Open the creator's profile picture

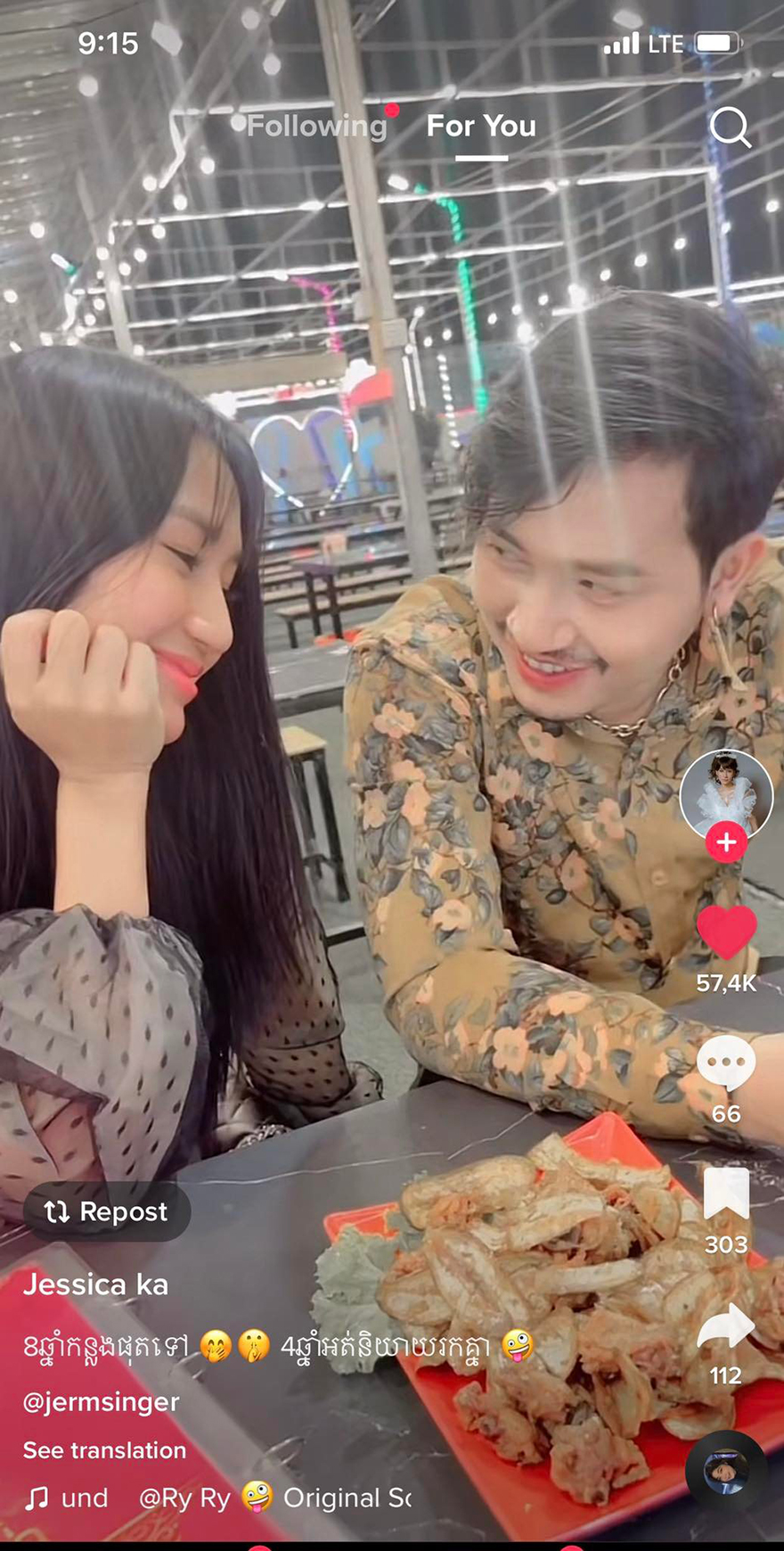tap(725, 793)
